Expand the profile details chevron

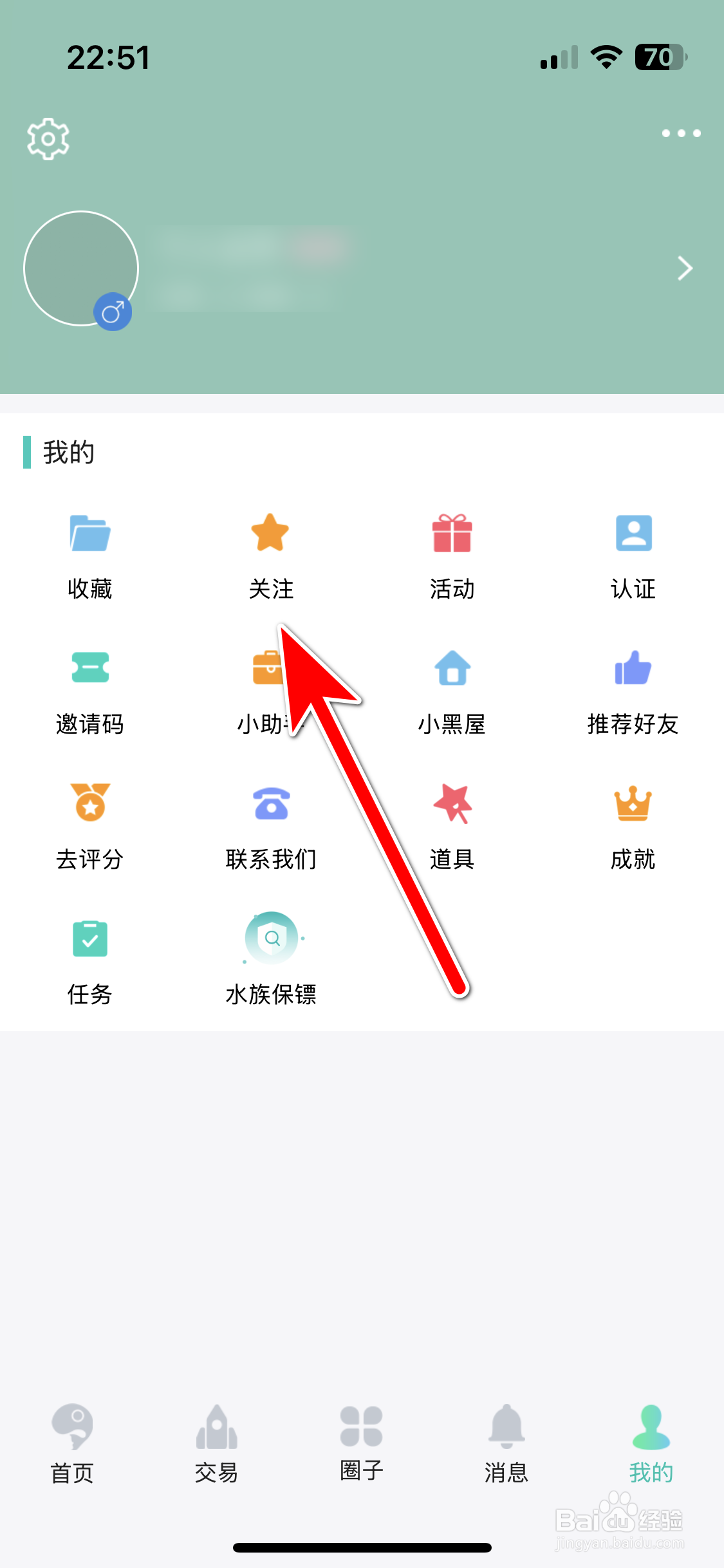point(683,268)
